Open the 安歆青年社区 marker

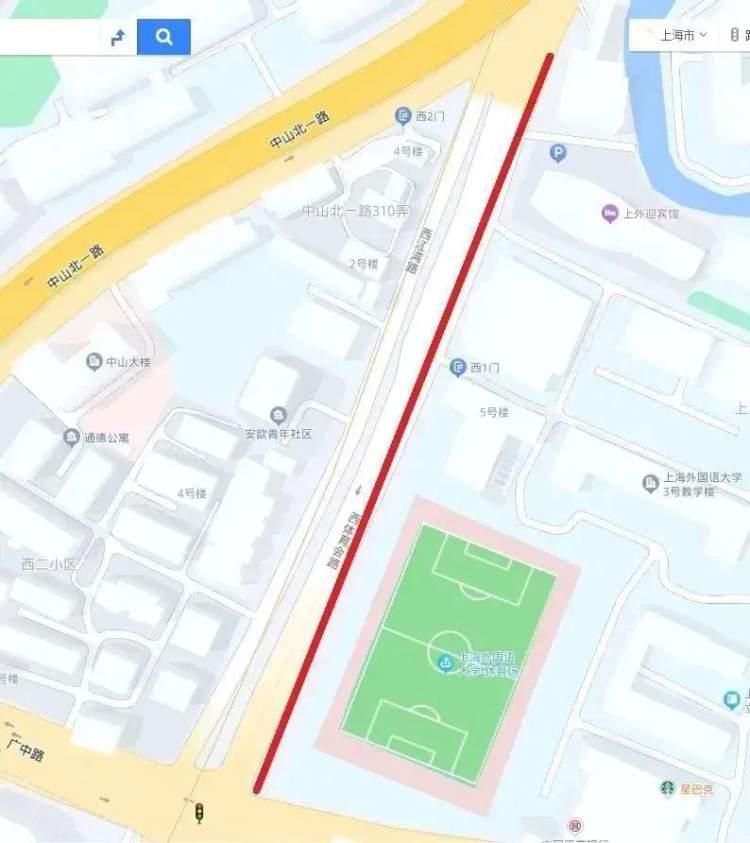pyautogui.click(x=278, y=415)
